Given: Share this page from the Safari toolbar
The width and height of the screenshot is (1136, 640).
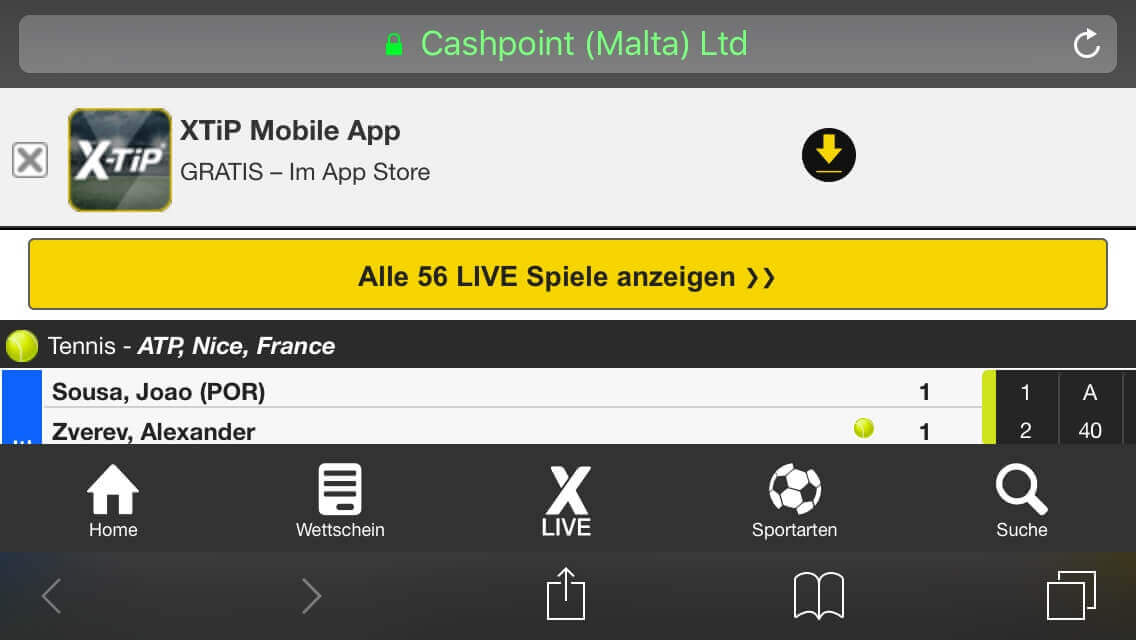Looking at the screenshot, I should 565,596.
